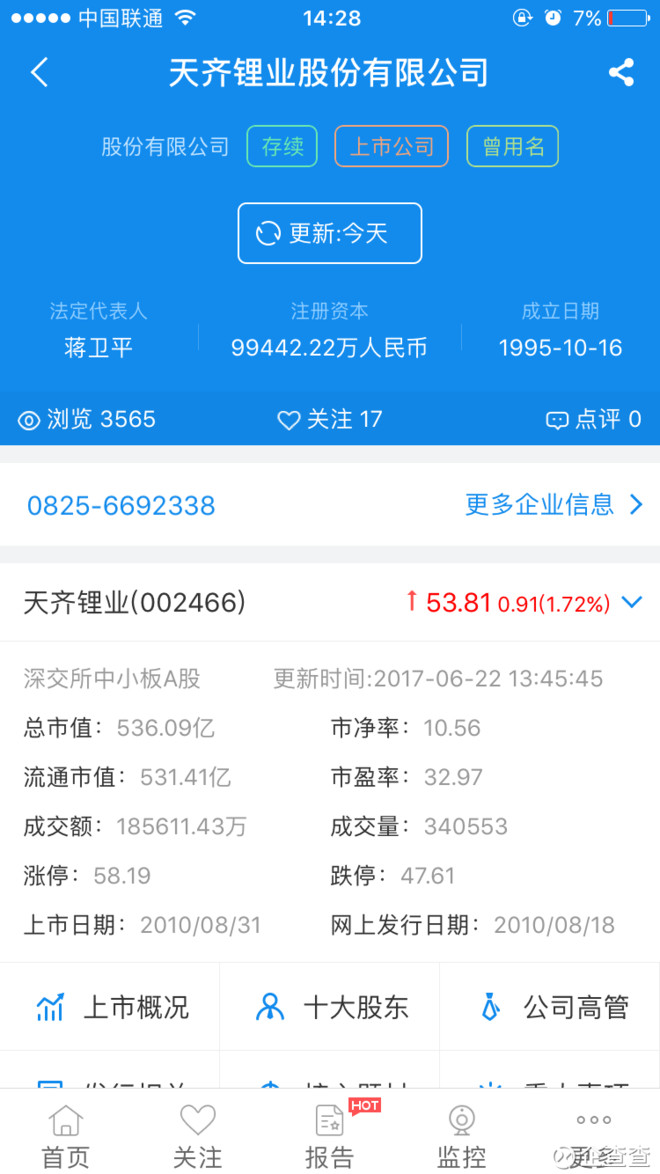Open the 报告 reports tab

pyautogui.click(x=330, y=1135)
